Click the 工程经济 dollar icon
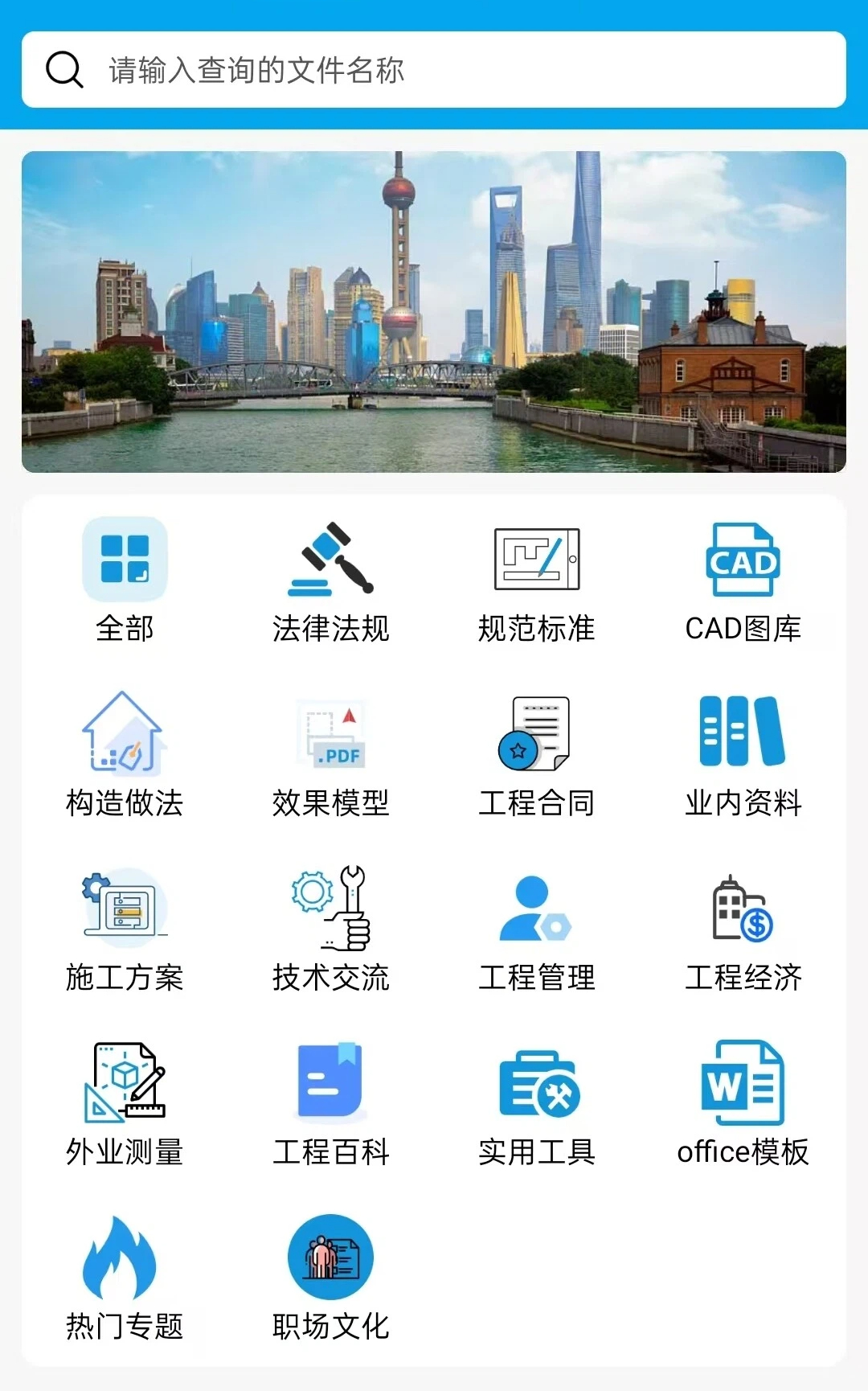 point(743,909)
